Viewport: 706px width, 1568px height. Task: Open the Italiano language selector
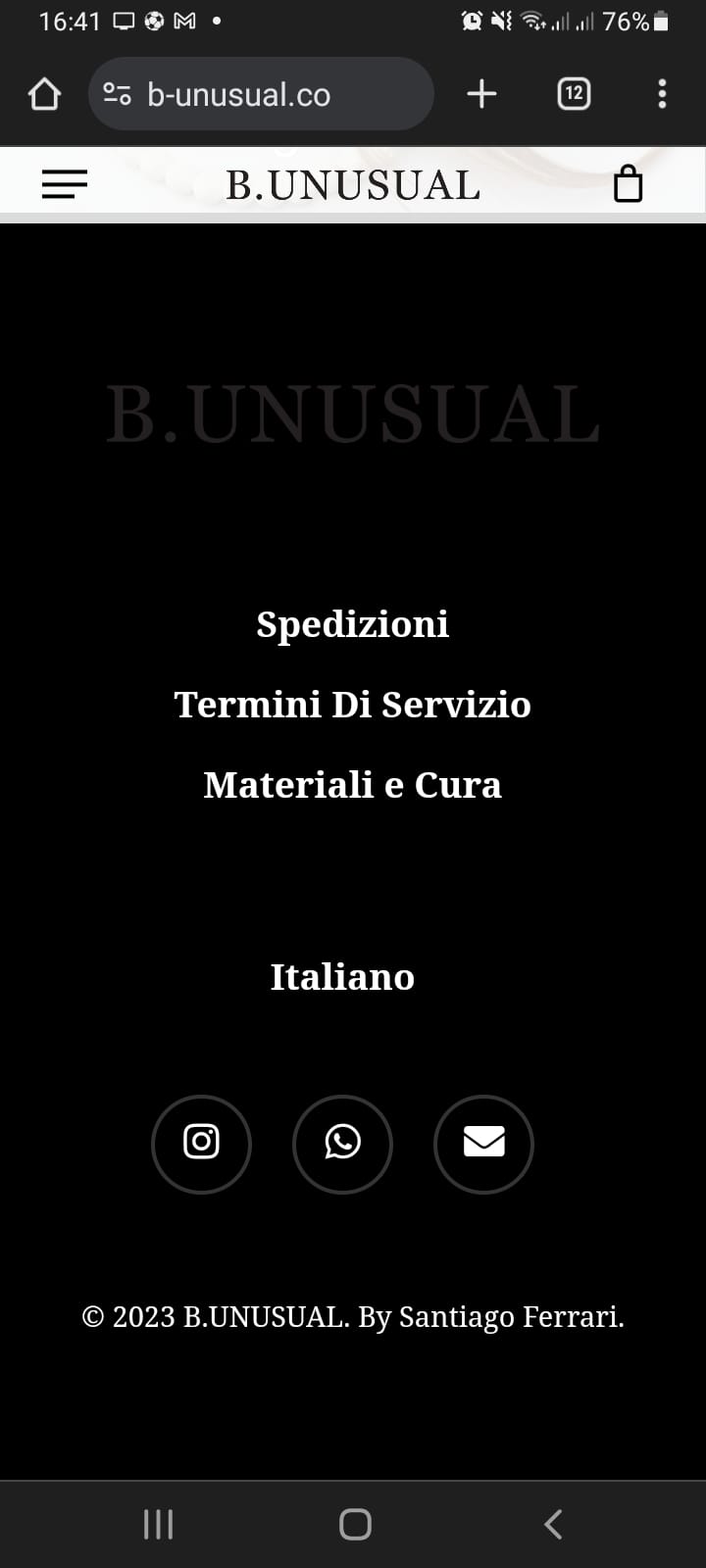click(x=342, y=977)
